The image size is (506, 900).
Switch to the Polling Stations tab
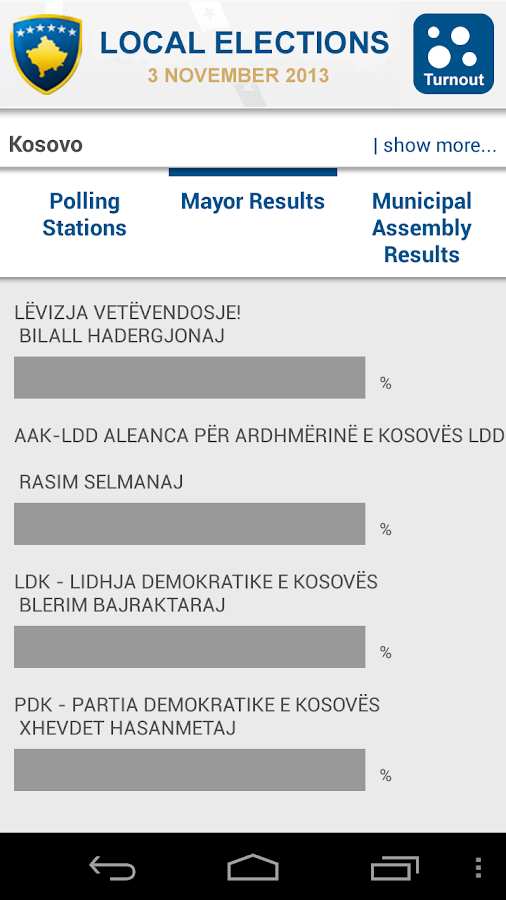coord(84,215)
